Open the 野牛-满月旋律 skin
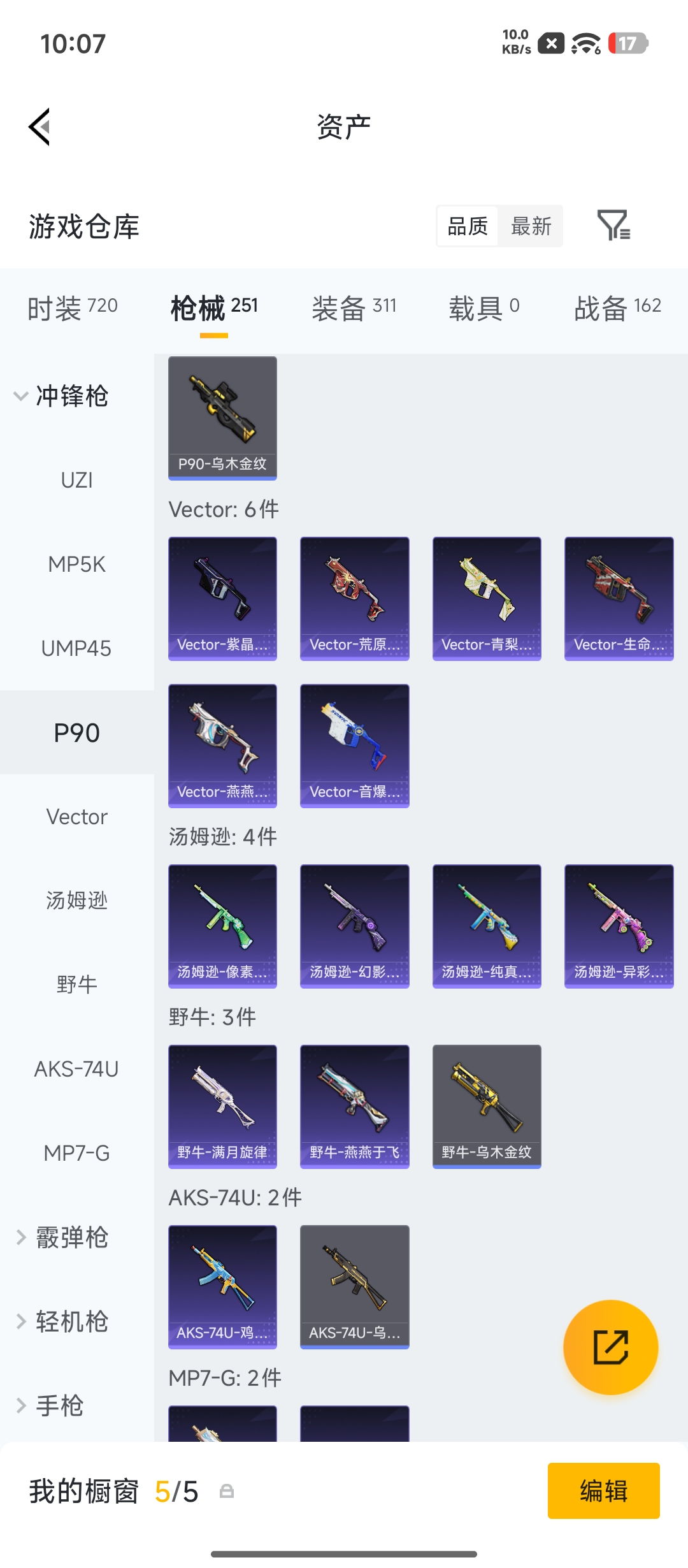The image size is (688, 1568). pyautogui.click(x=222, y=1107)
